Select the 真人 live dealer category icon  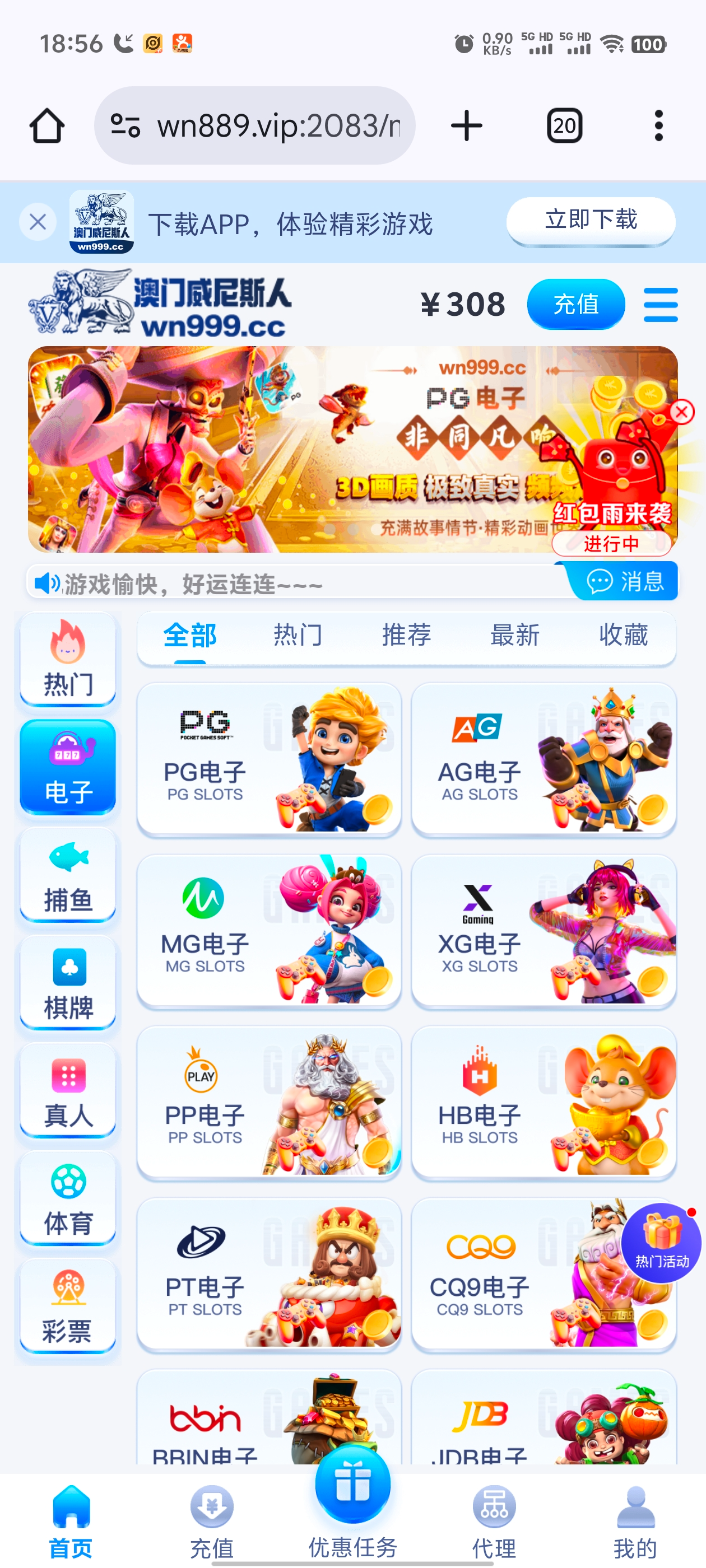click(67, 1090)
